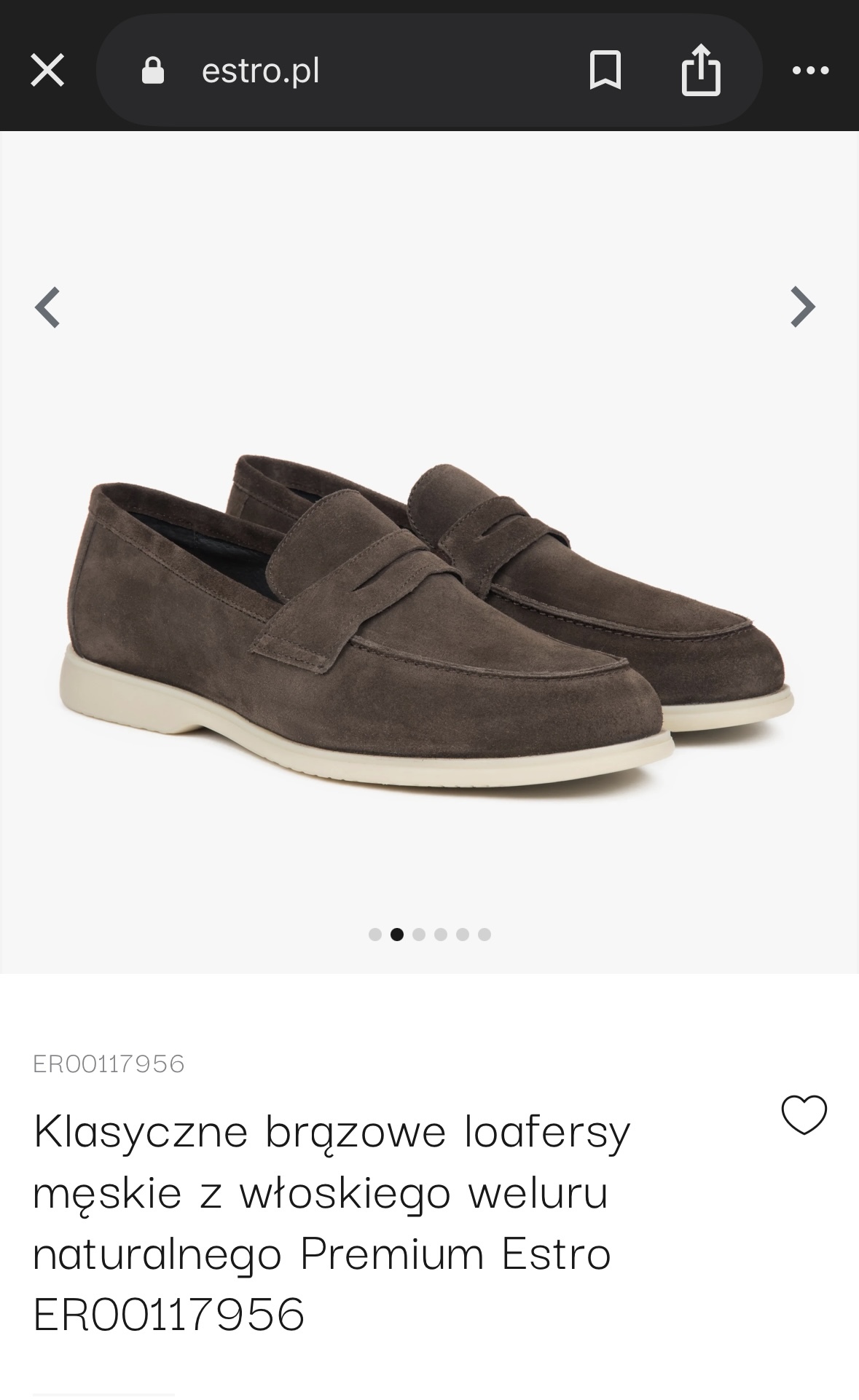
Task: Tap the estro.pl address bar
Action: click(328, 71)
